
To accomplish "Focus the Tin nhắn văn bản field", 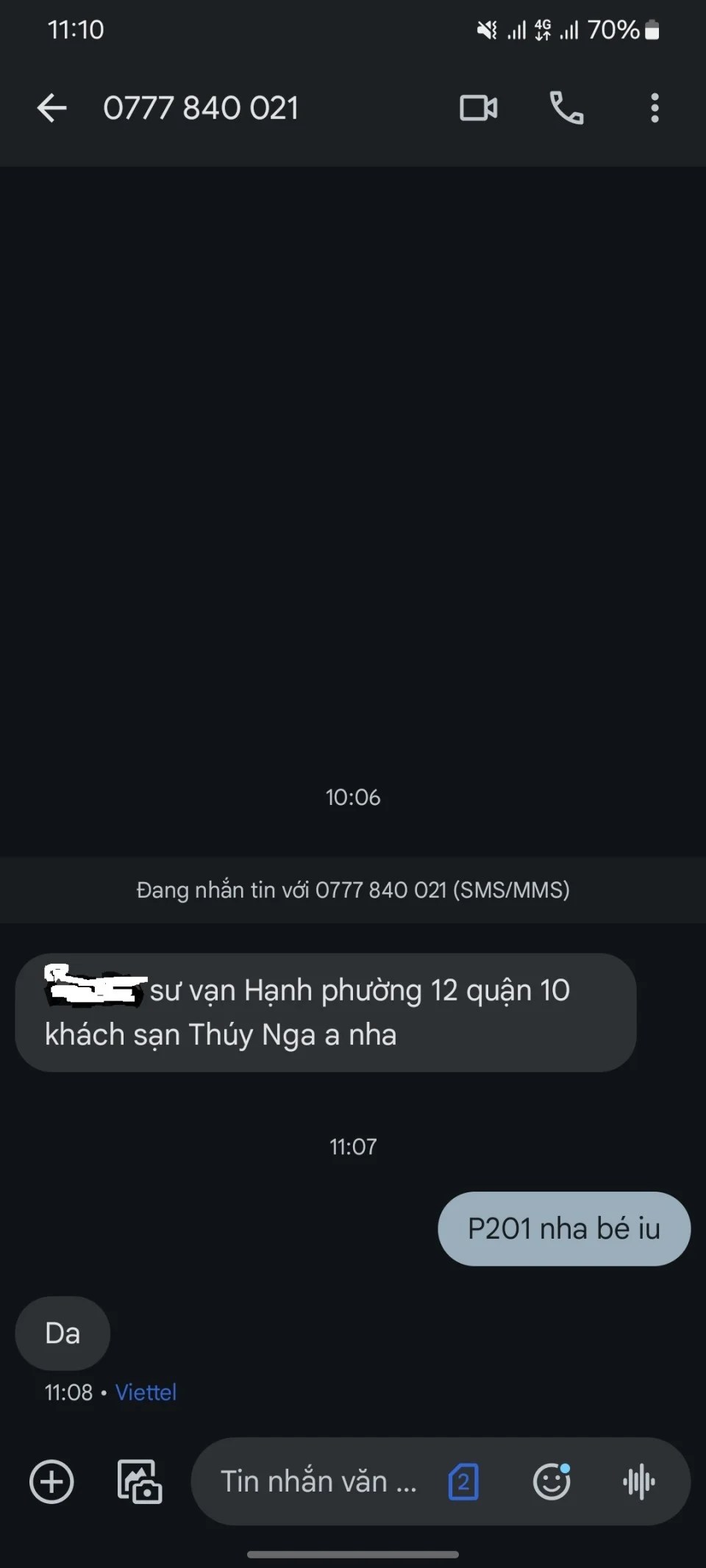I will [x=318, y=1481].
